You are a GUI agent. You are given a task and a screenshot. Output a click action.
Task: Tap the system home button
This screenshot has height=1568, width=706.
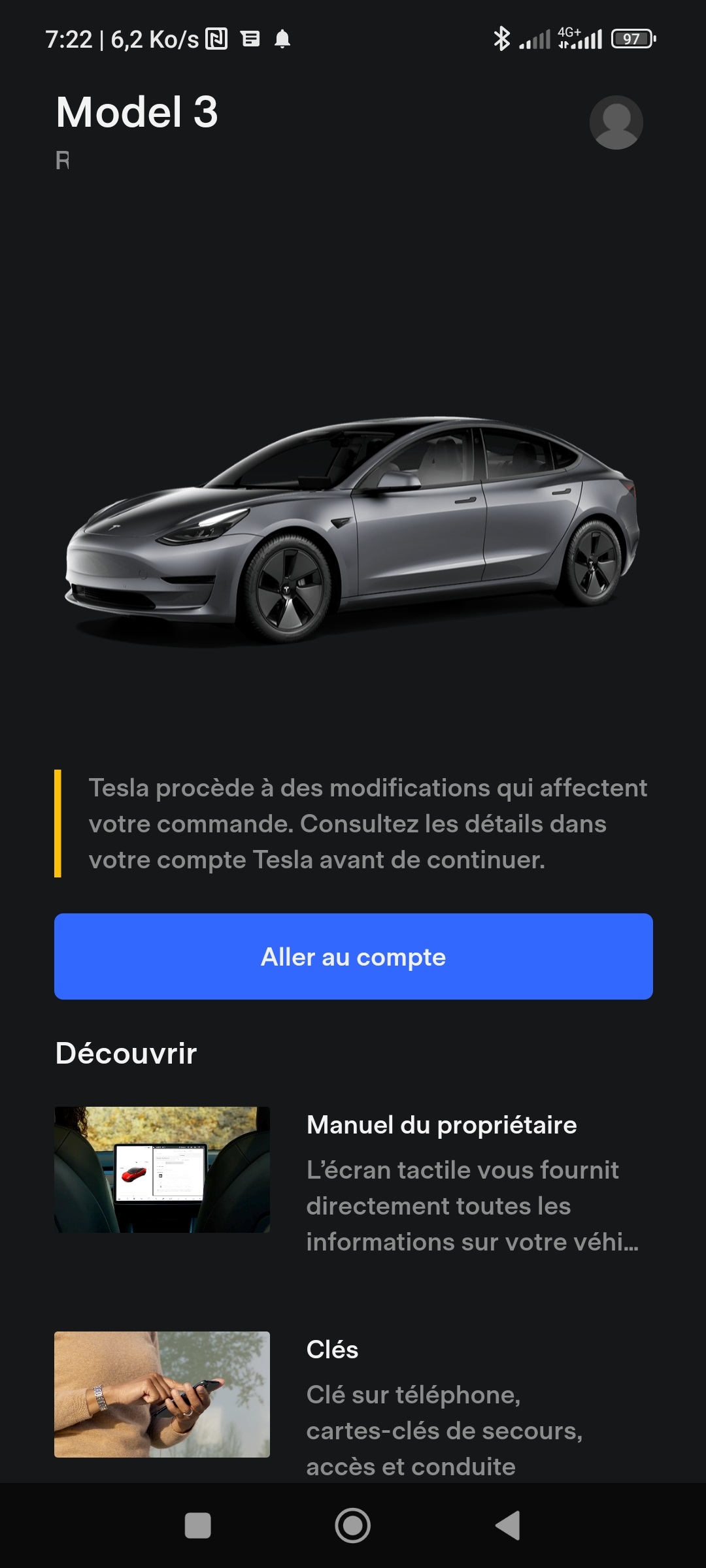click(x=353, y=1526)
